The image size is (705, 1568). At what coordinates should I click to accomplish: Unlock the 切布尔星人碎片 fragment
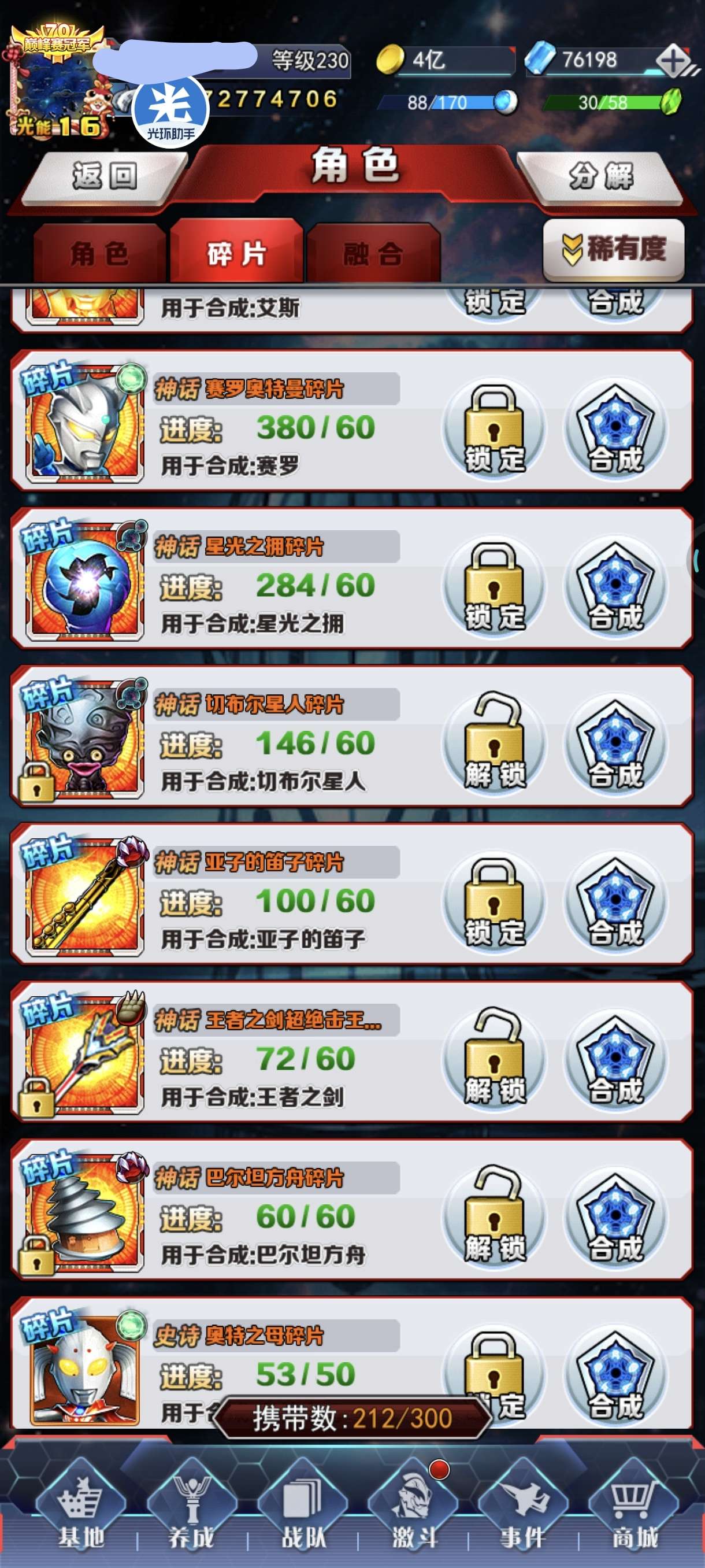(x=494, y=744)
